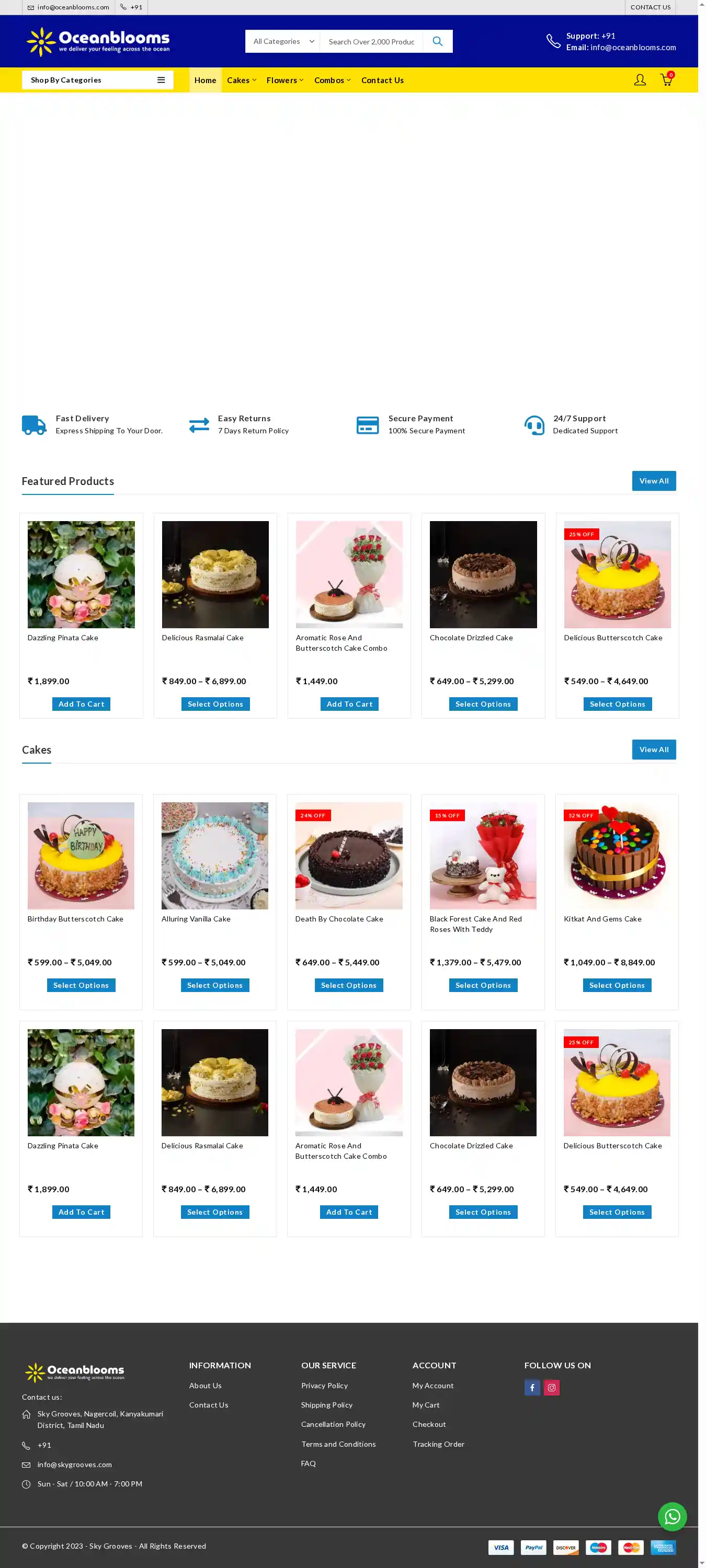
Task: View all Featured Products
Action: pyautogui.click(x=653, y=481)
